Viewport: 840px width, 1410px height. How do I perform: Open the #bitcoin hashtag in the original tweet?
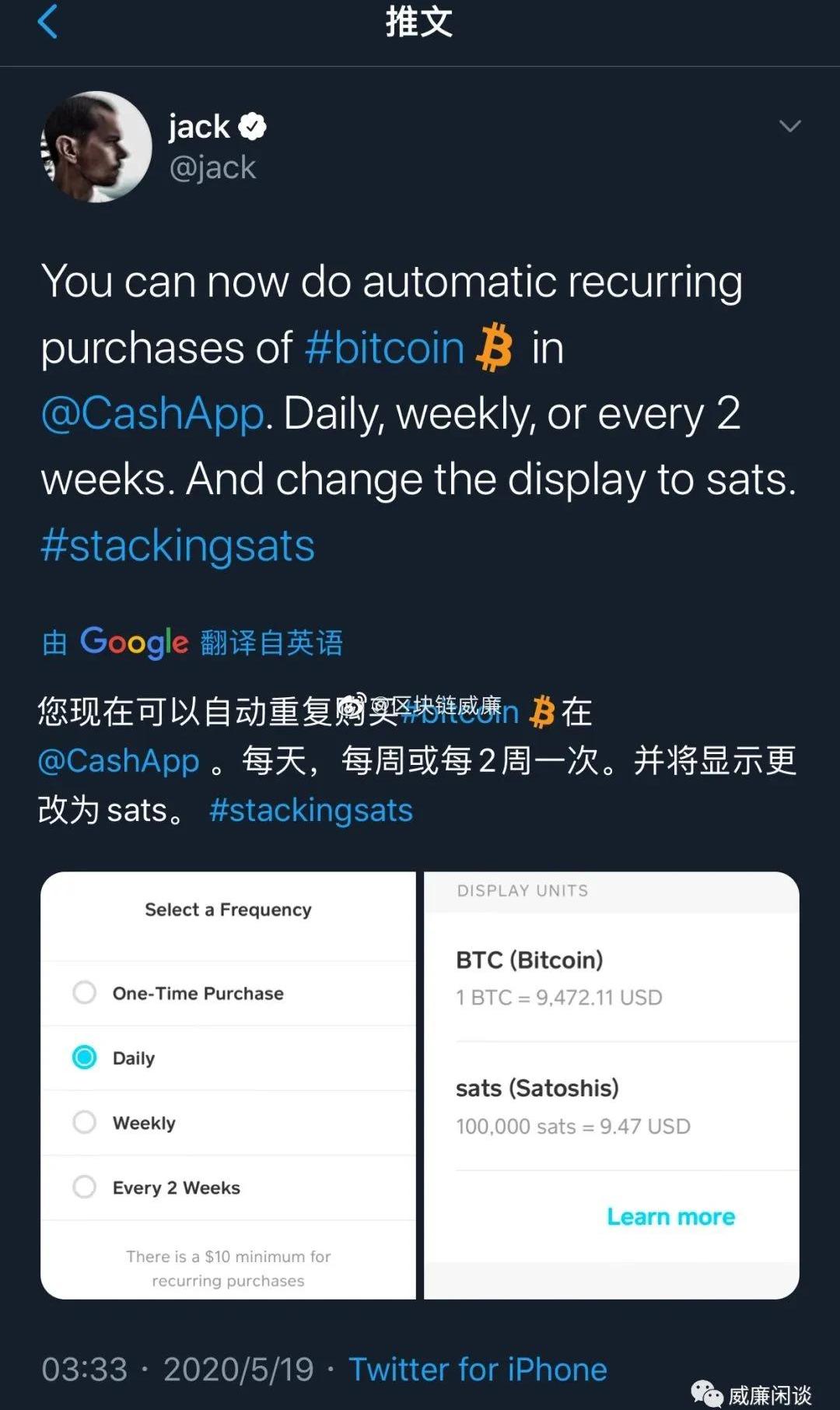pyautogui.click(x=384, y=347)
